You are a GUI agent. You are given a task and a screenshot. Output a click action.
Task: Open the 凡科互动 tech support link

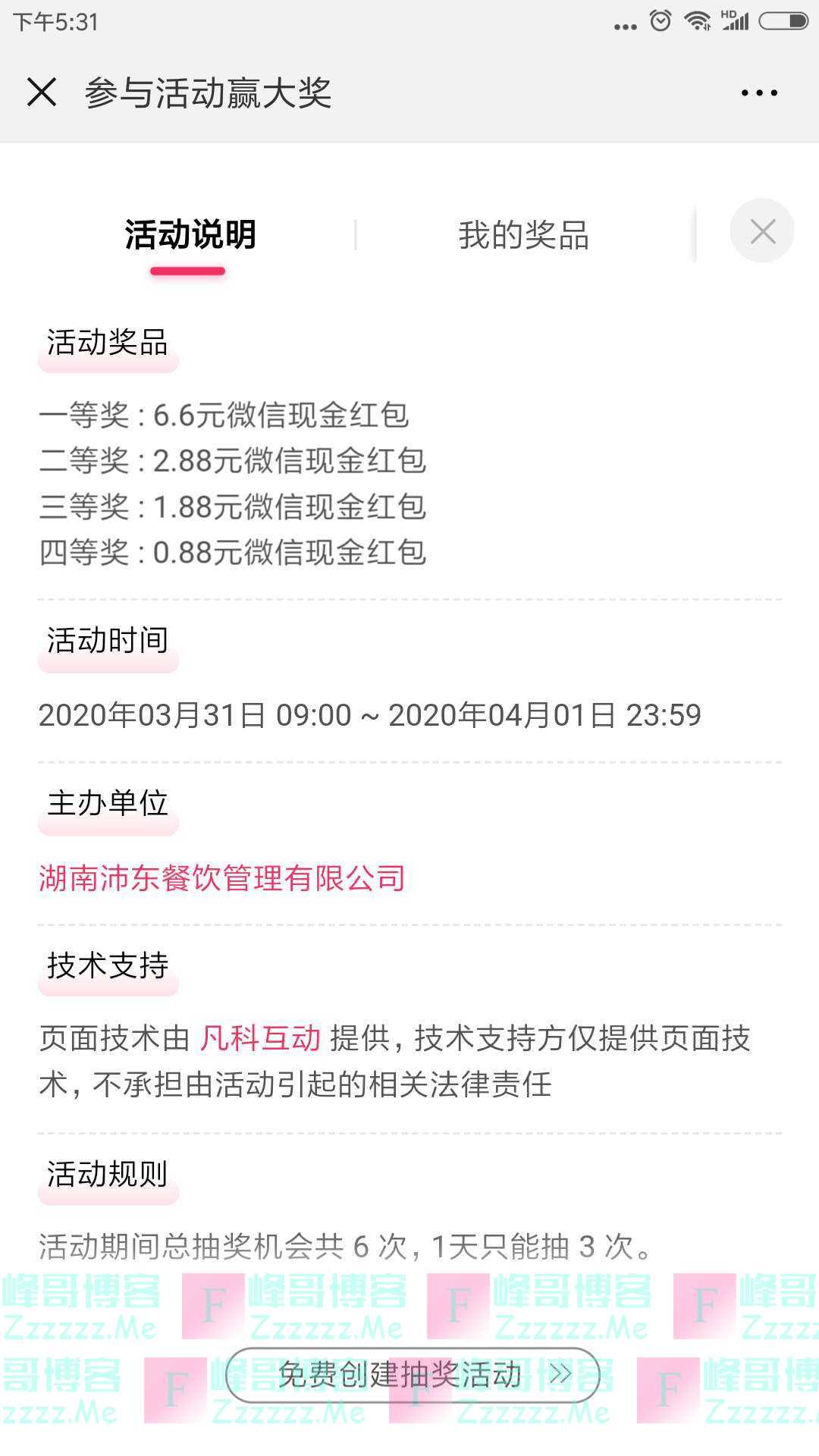pos(260,1038)
